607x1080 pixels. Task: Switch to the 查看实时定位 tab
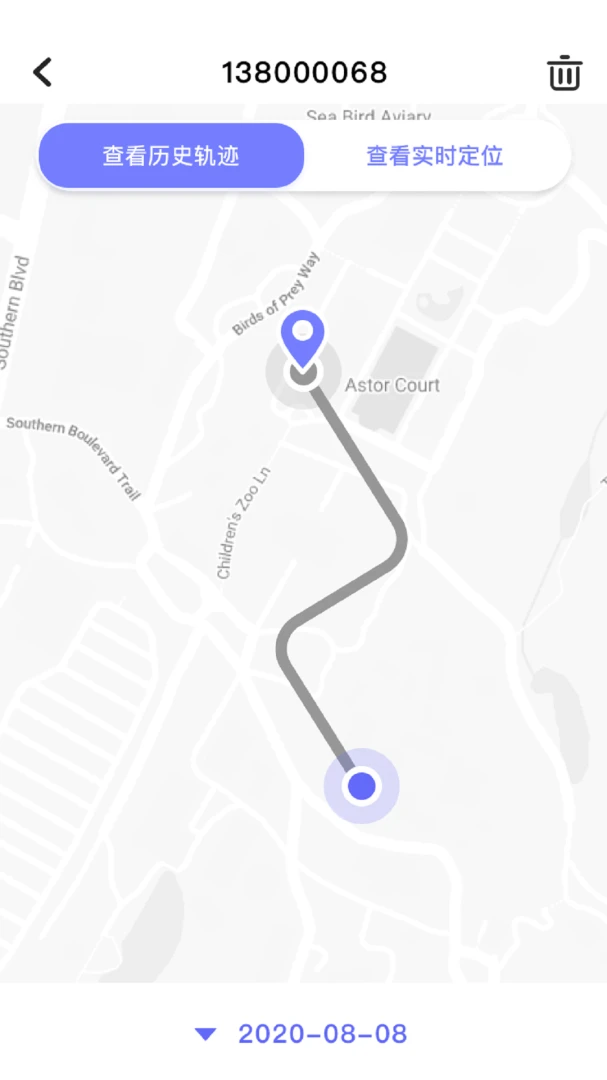click(435, 156)
